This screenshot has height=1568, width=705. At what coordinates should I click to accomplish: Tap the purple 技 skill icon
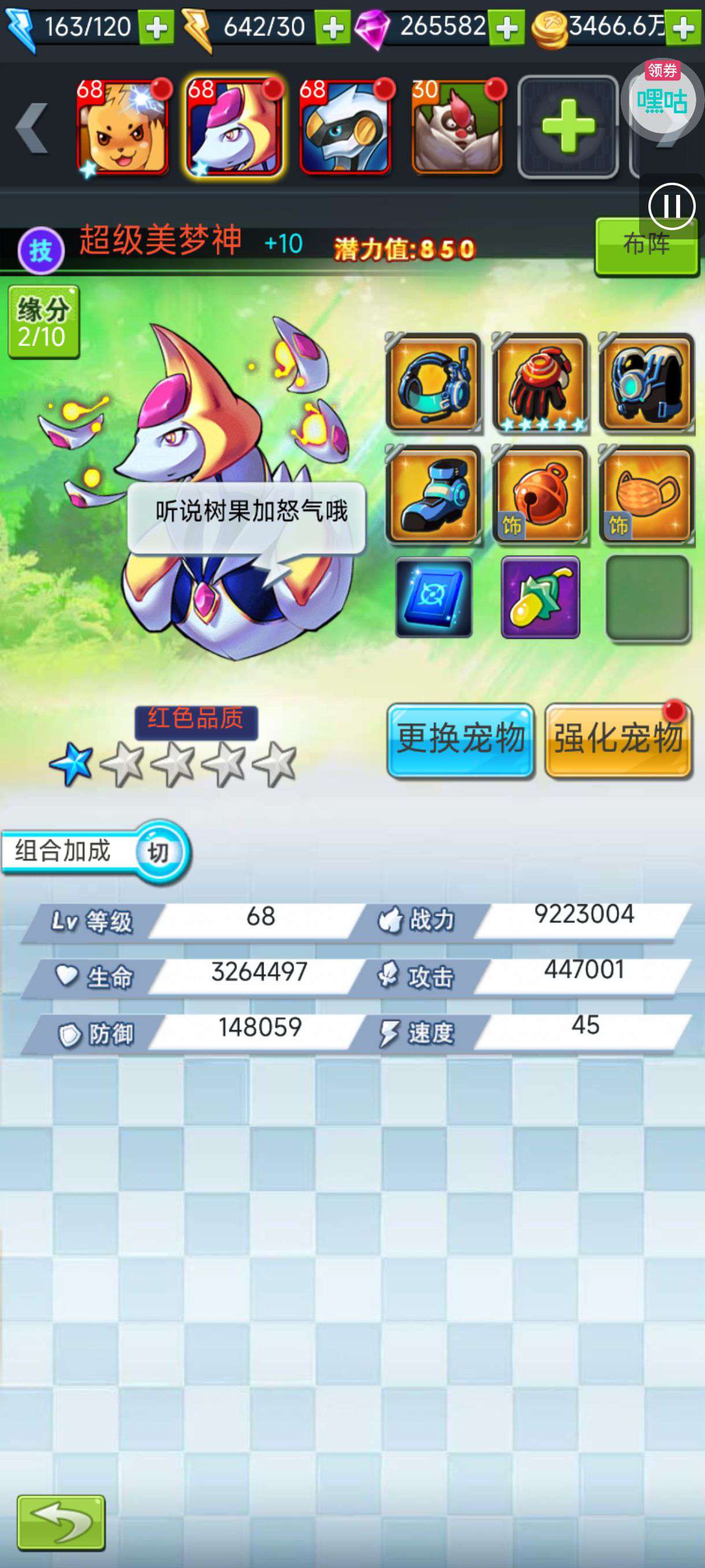[x=41, y=250]
